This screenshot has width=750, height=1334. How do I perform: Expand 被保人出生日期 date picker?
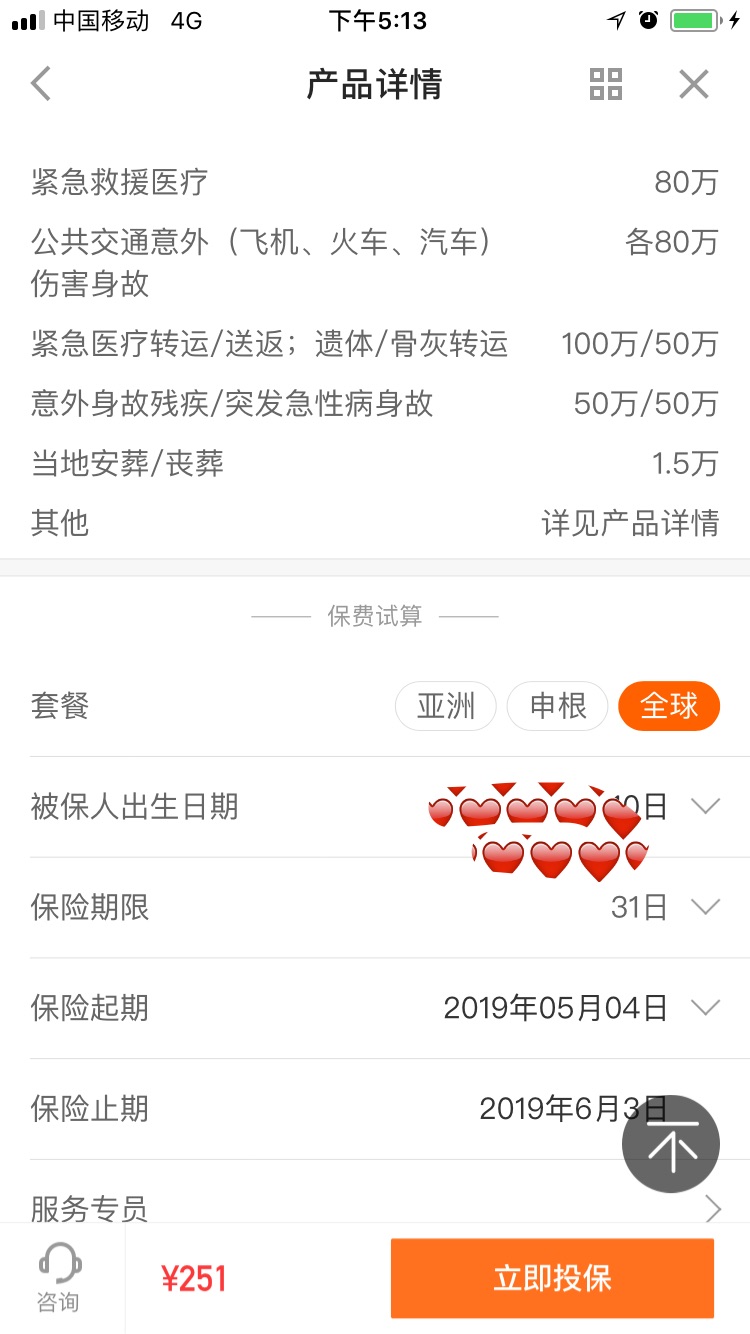(705, 807)
